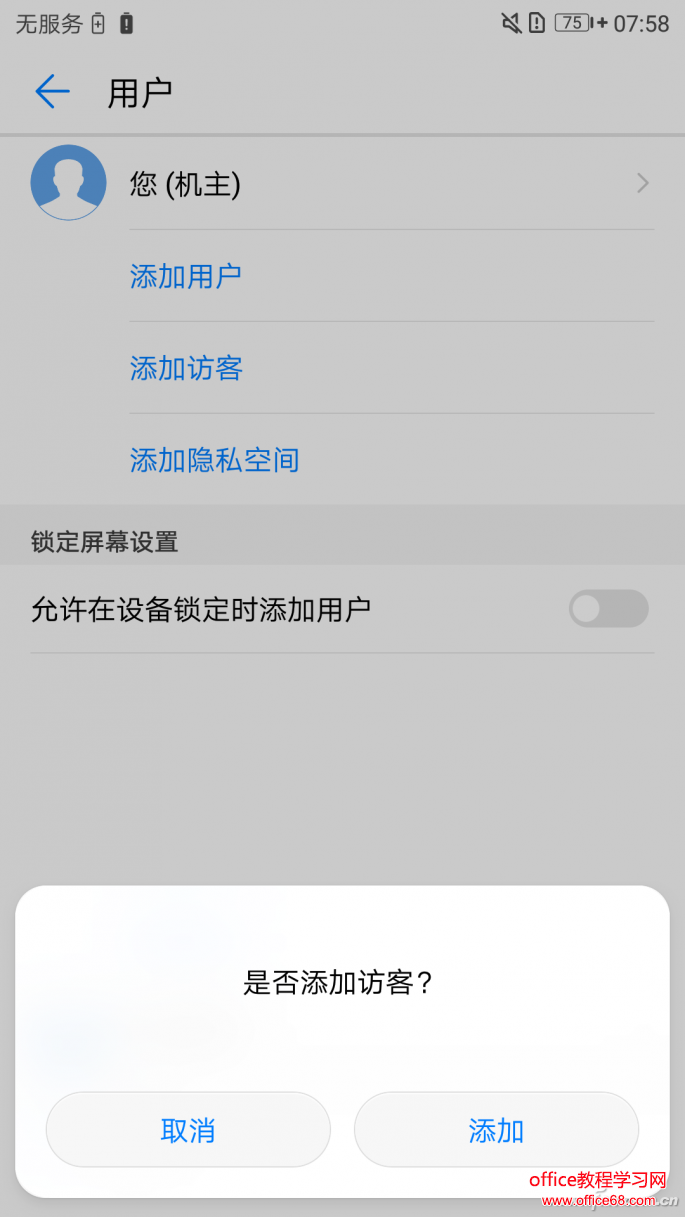Select 添加访客 option
This screenshot has height=1217, width=685.
[187, 368]
